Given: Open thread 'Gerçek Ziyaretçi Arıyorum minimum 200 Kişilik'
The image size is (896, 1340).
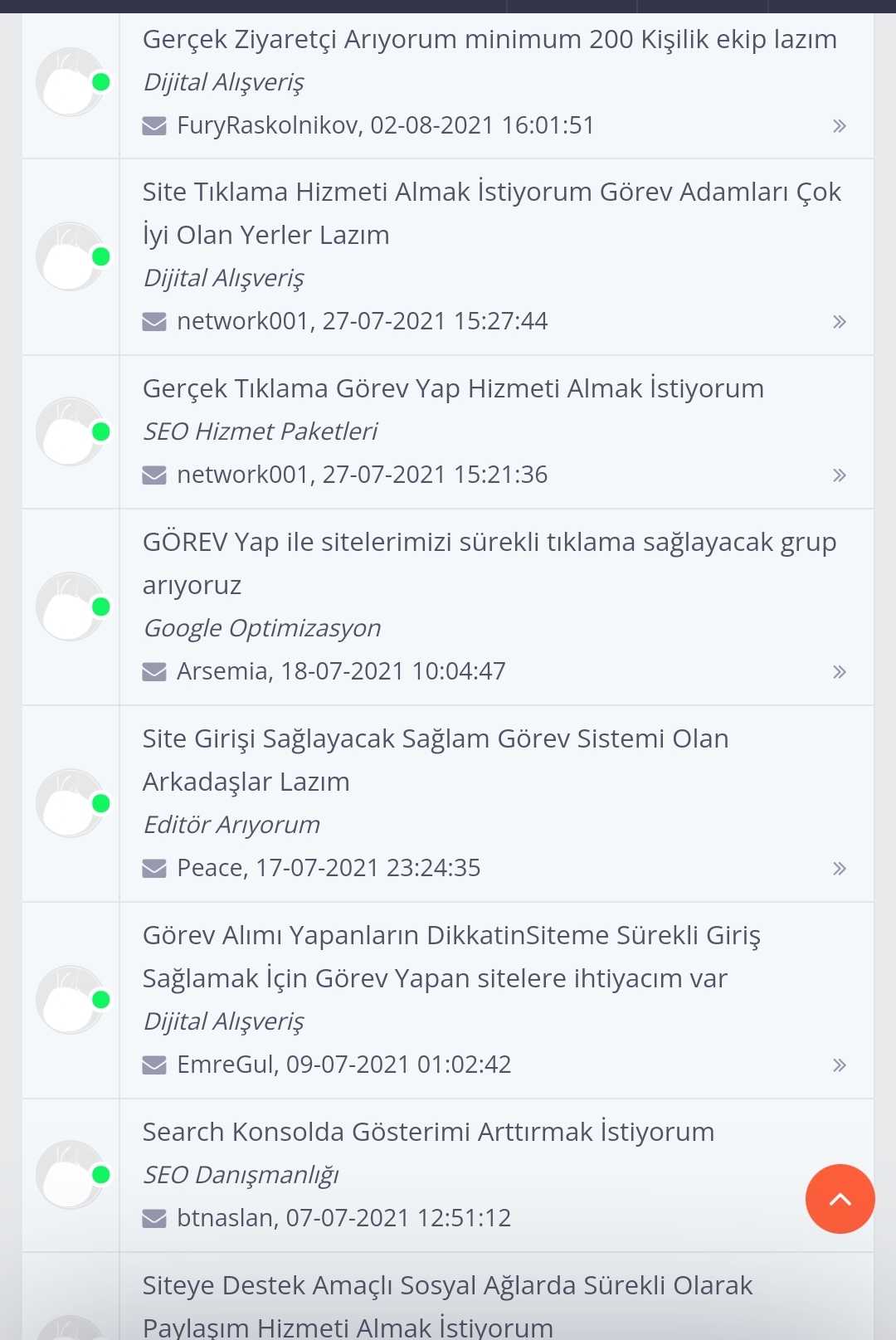Looking at the screenshot, I should [x=489, y=39].
